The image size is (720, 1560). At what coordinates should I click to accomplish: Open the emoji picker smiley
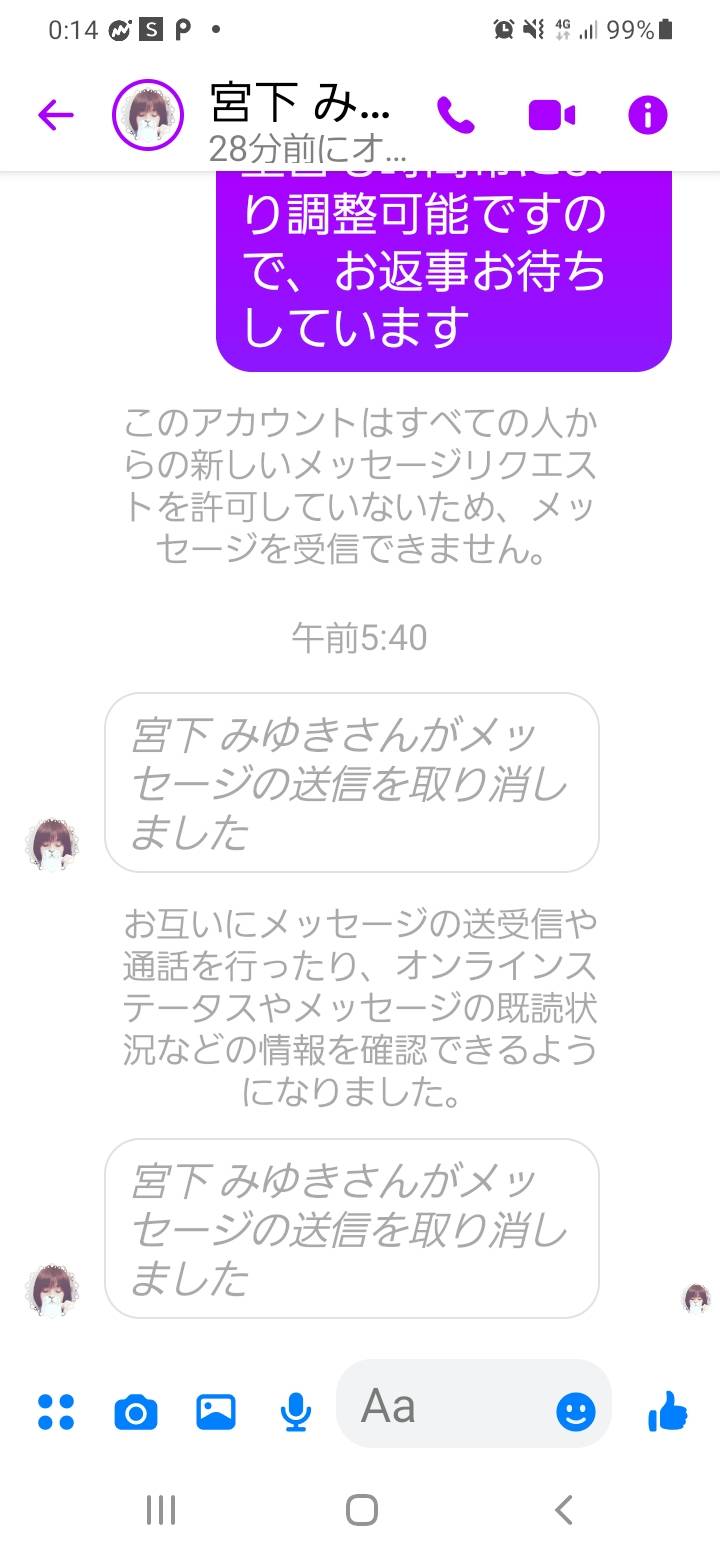click(575, 1412)
